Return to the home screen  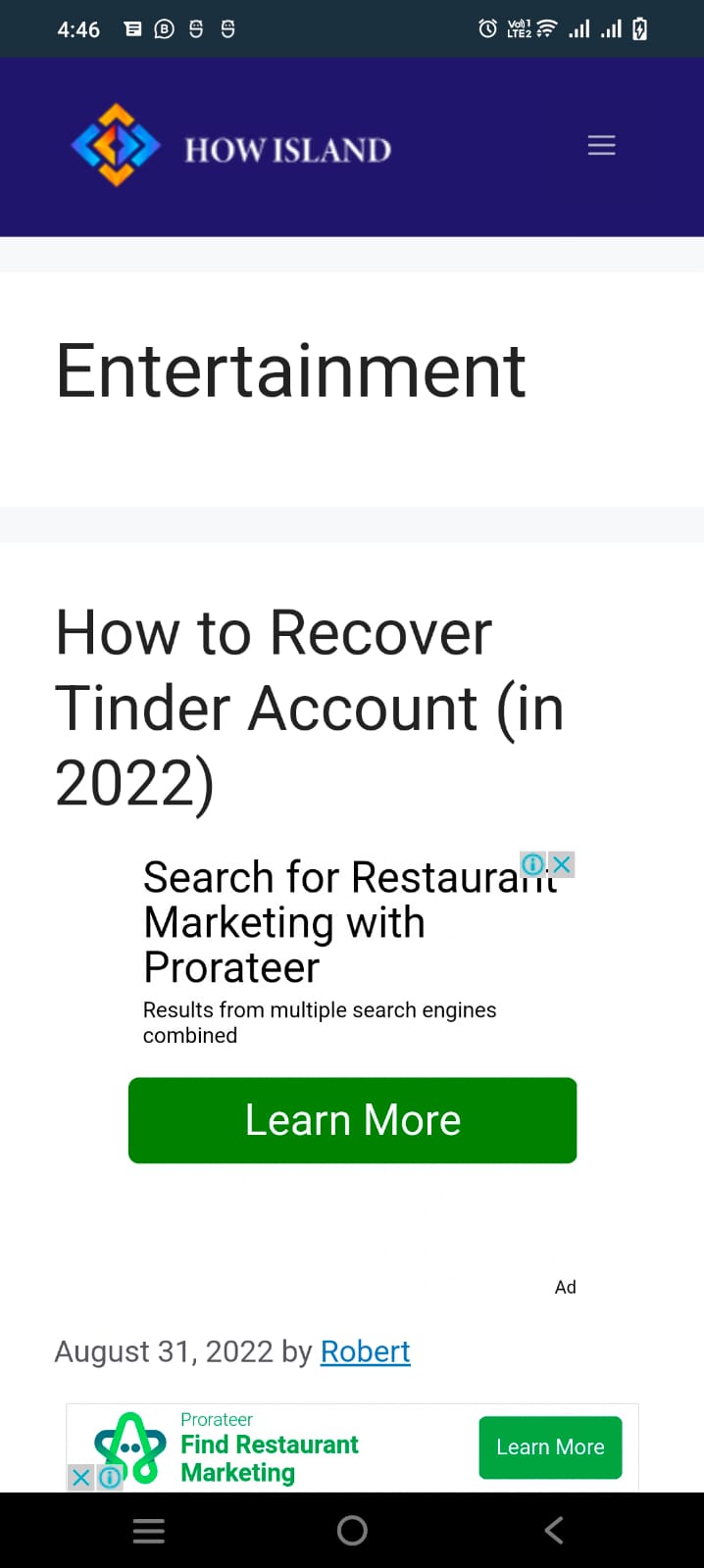click(x=352, y=1530)
